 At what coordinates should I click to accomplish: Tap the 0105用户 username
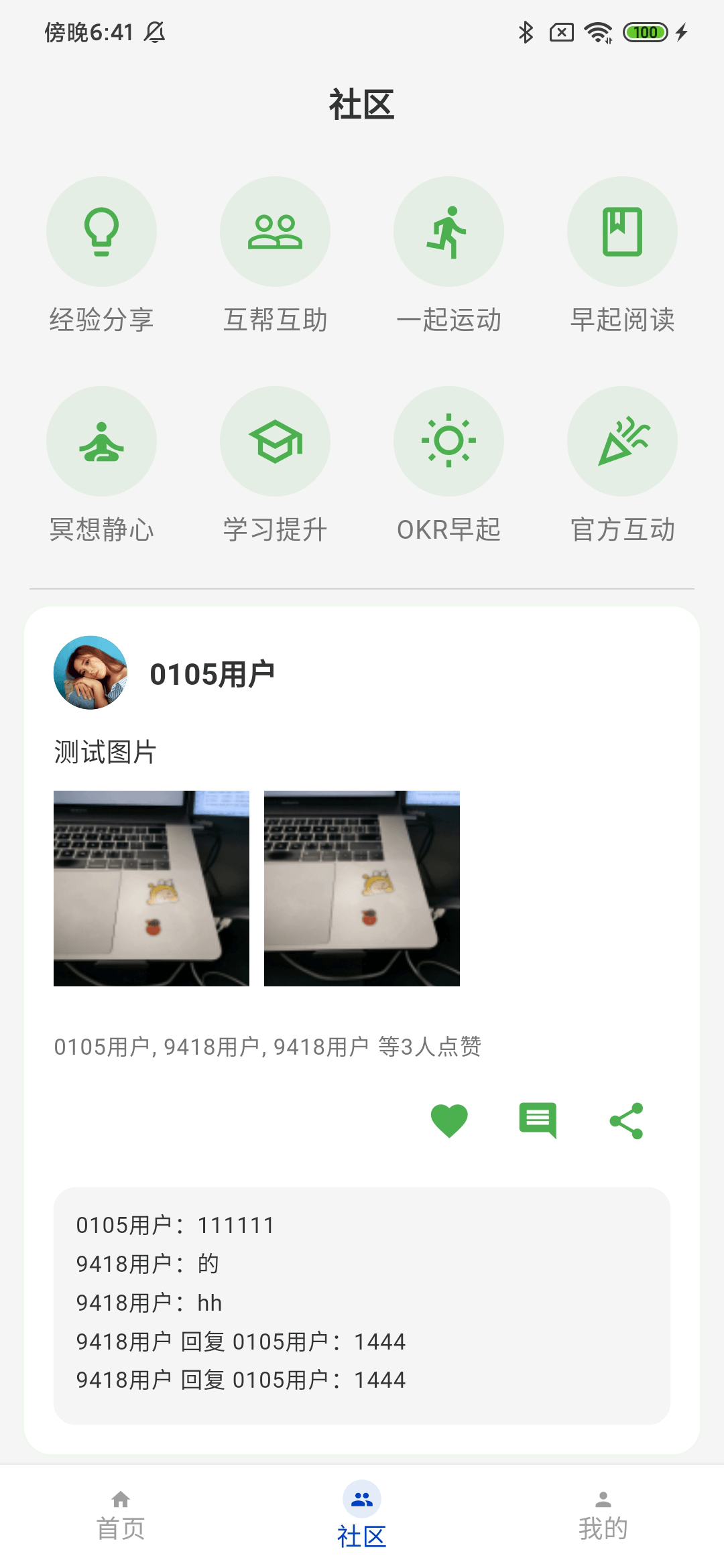click(213, 673)
